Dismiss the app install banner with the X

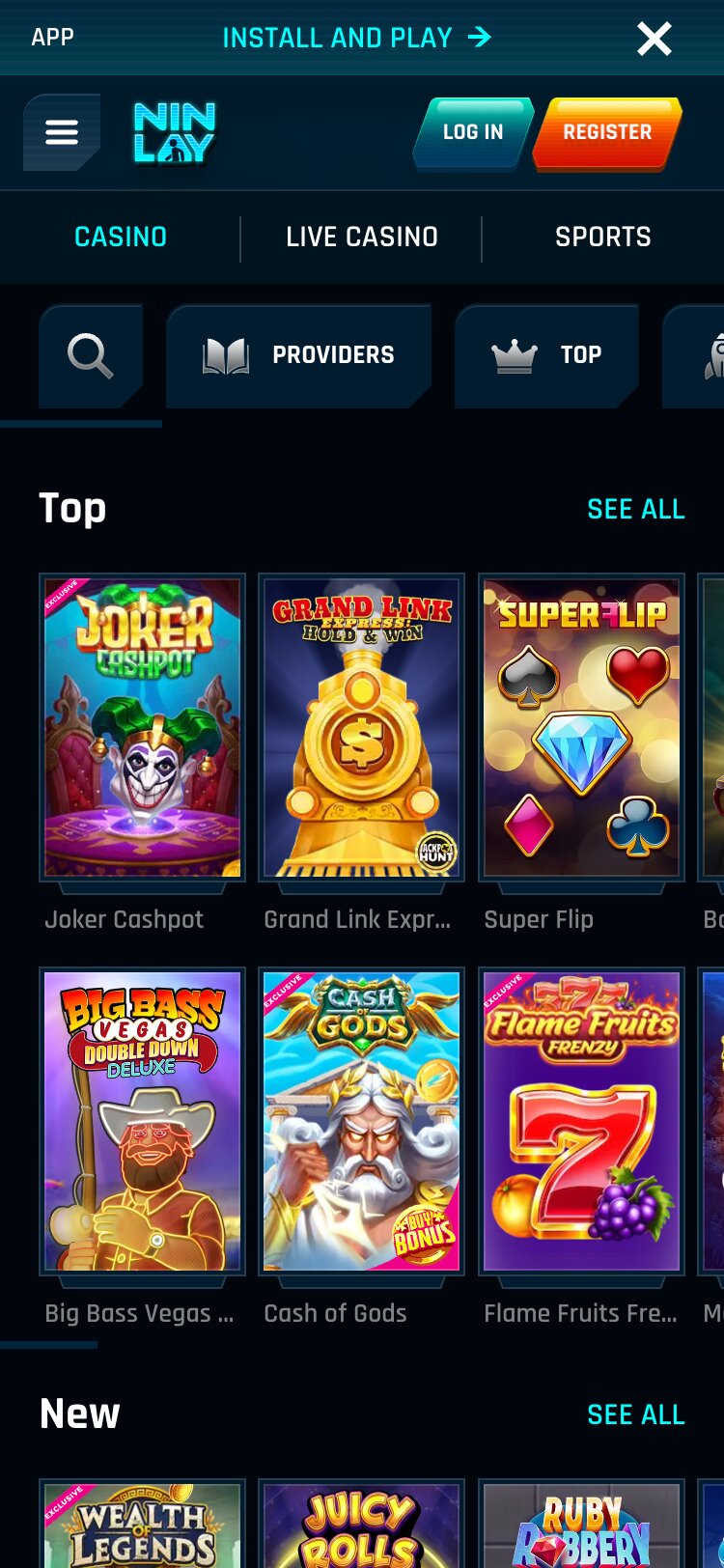[654, 39]
